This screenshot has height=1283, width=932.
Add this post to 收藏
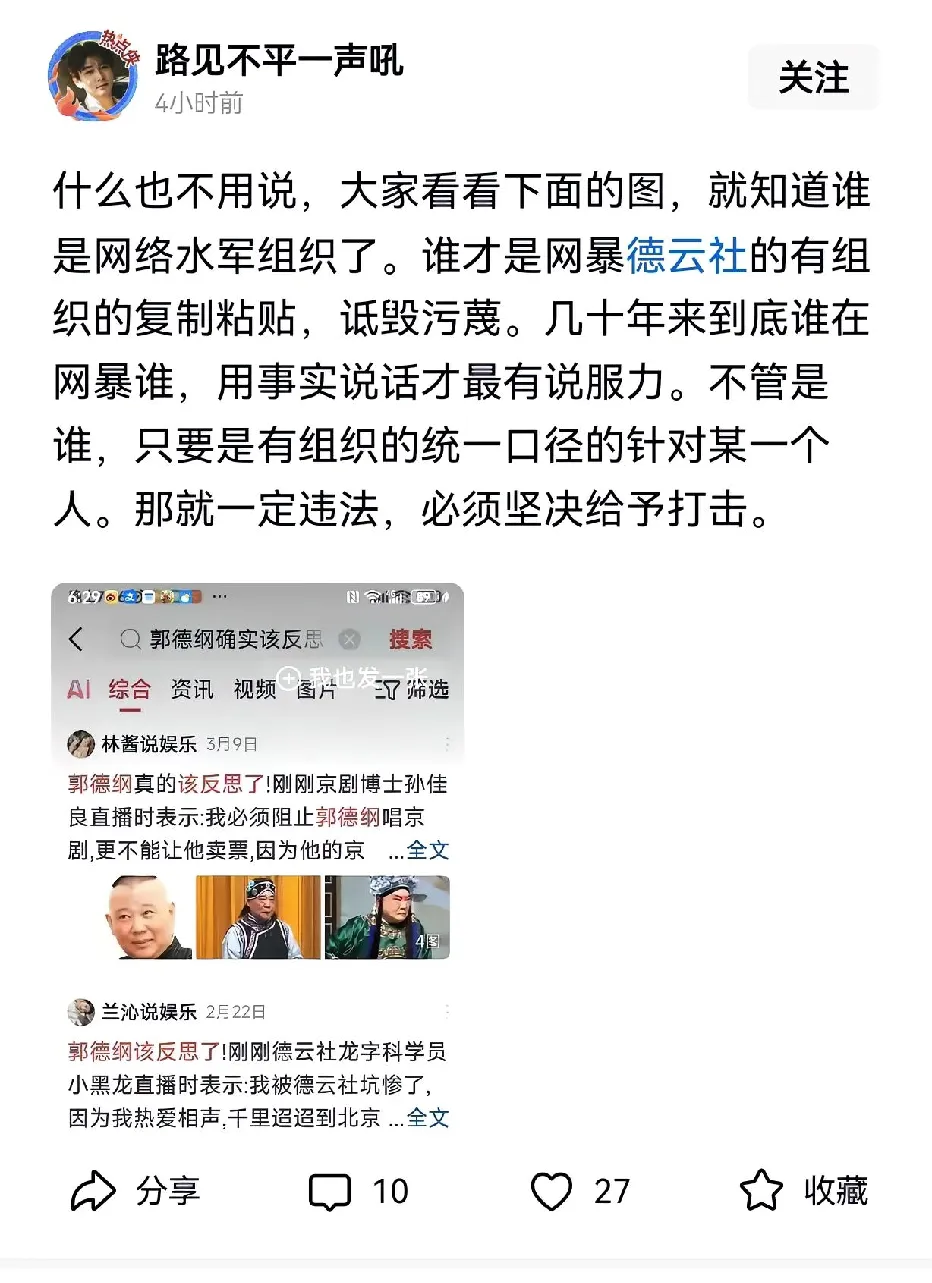click(804, 1191)
